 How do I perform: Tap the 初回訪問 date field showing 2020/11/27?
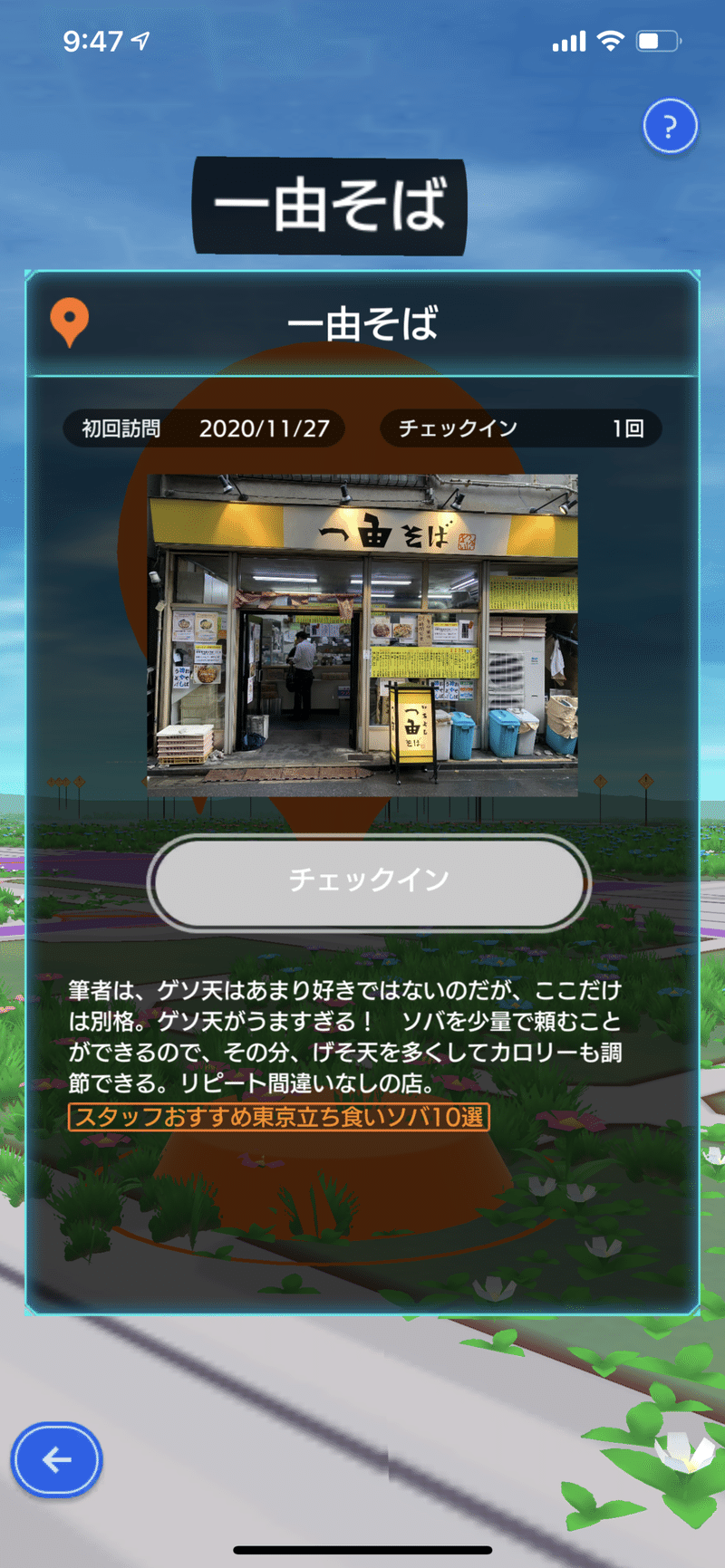[201, 428]
